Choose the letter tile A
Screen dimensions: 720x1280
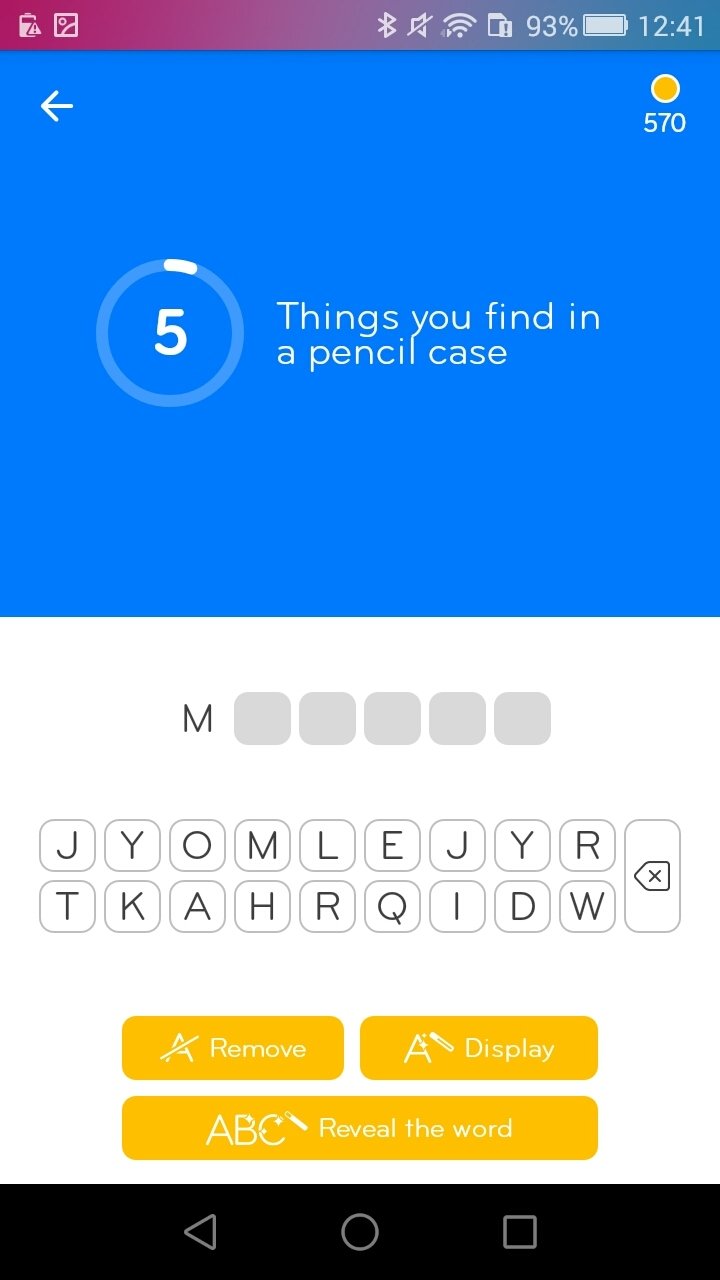tap(197, 906)
